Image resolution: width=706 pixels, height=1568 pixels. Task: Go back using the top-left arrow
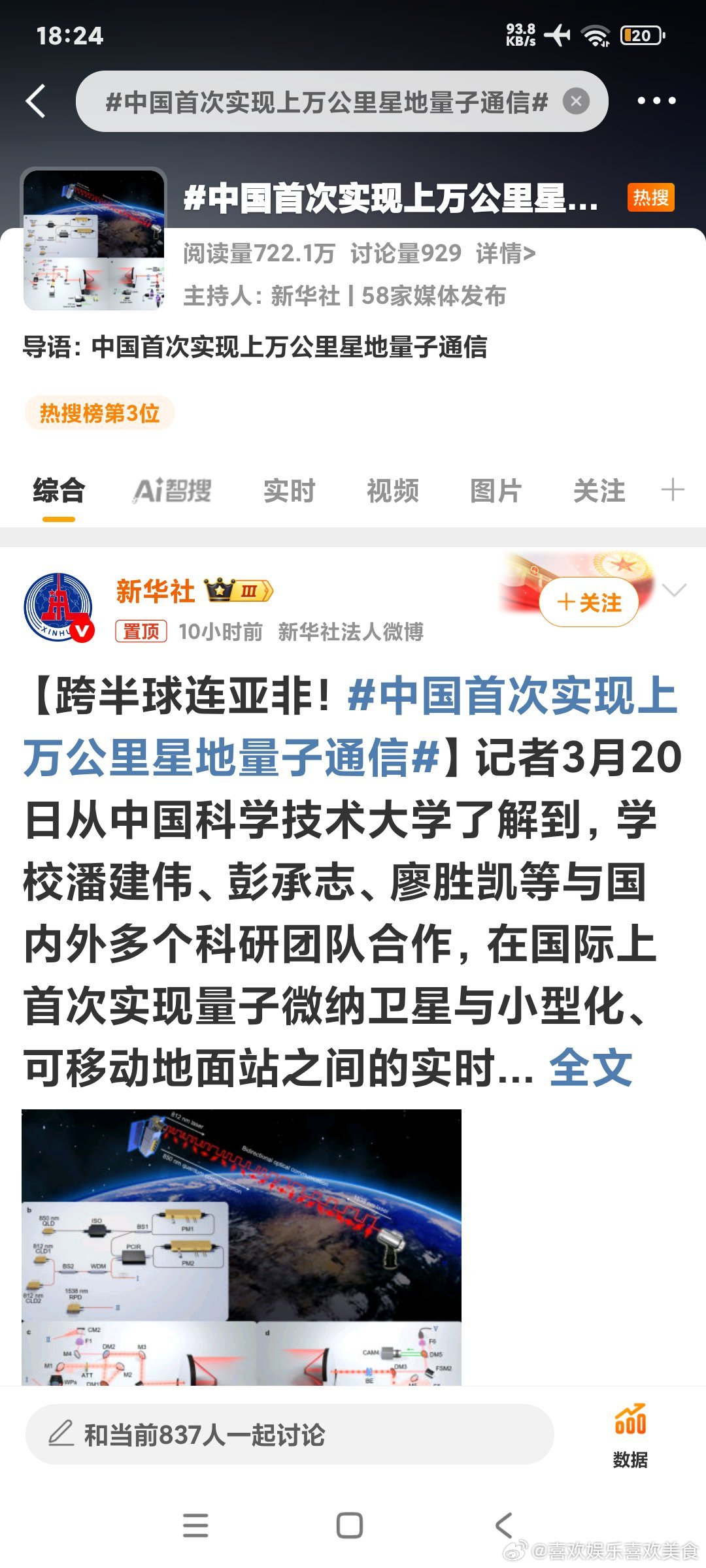coord(36,101)
